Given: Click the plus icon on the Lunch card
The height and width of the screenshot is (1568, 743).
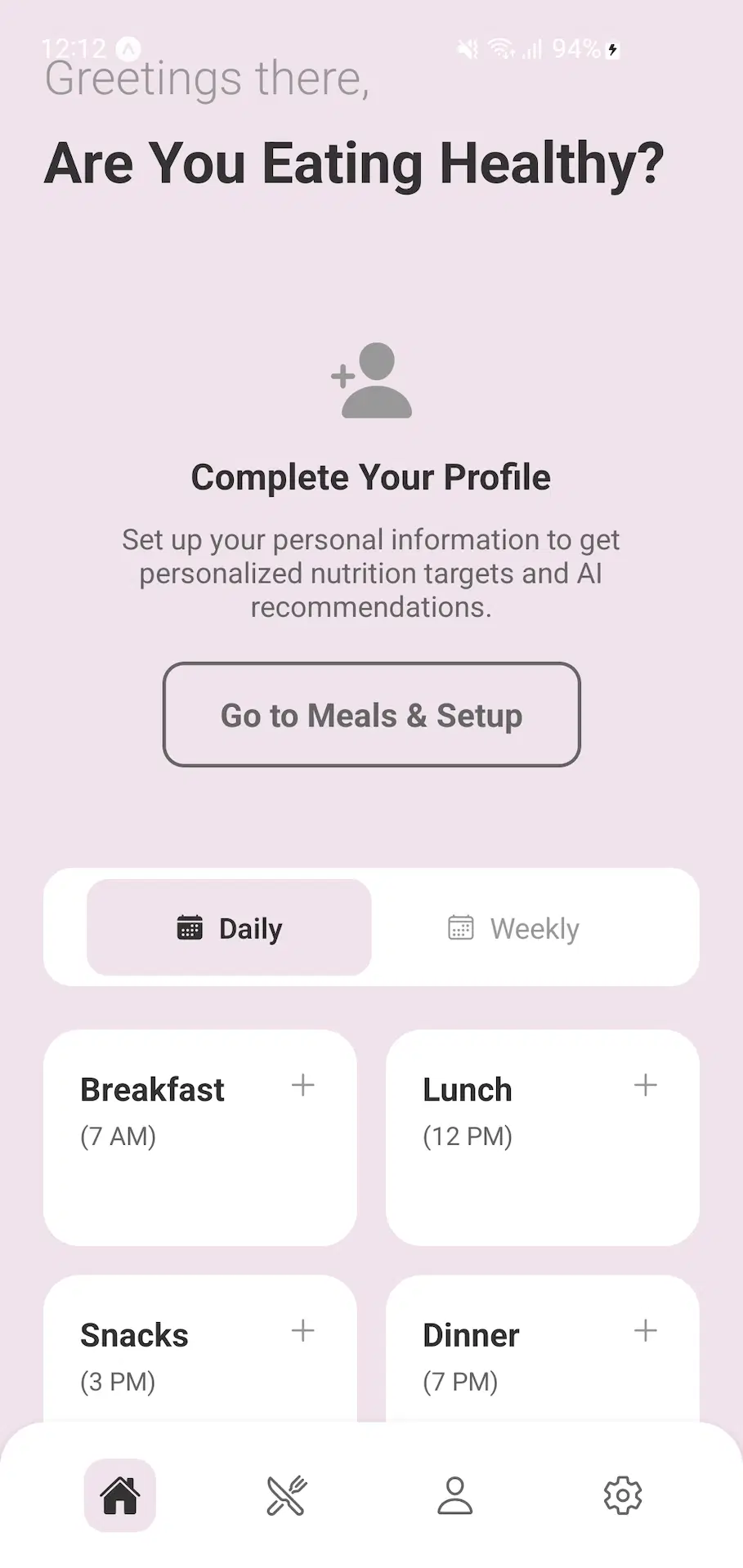Looking at the screenshot, I should pyautogui.click(x=645, y=1085).
